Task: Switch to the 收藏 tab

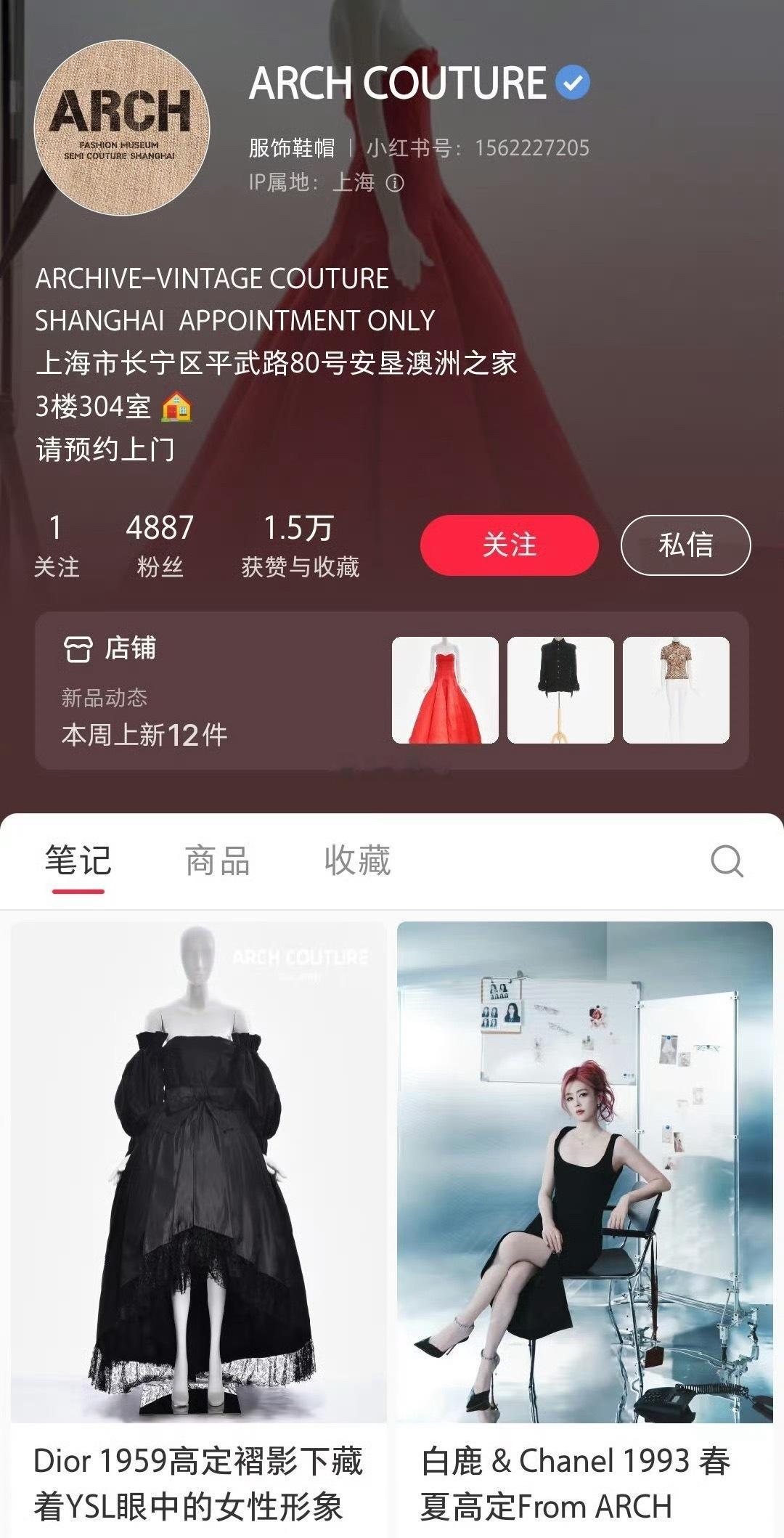Action: click(354, 863)
